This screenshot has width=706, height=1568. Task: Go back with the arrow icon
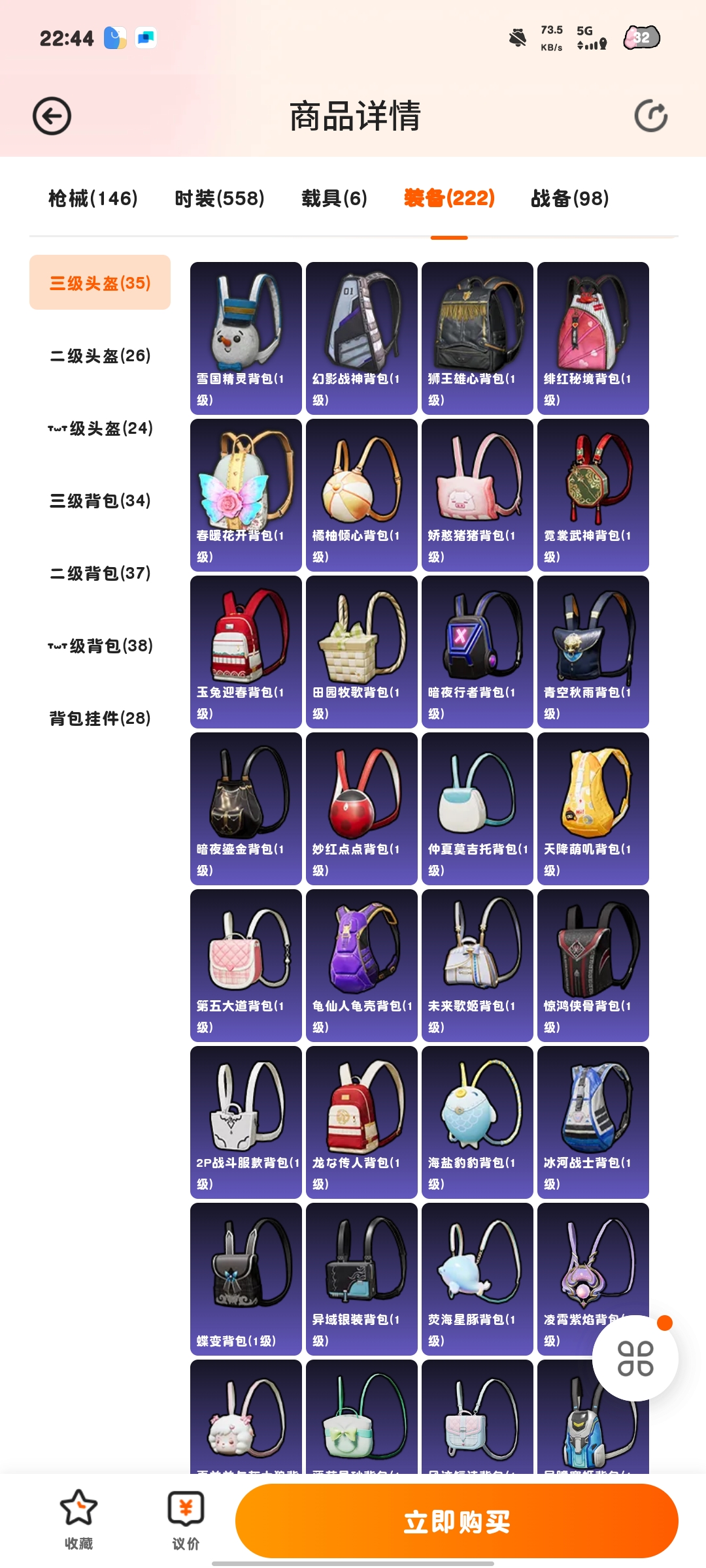click(52, 116)
